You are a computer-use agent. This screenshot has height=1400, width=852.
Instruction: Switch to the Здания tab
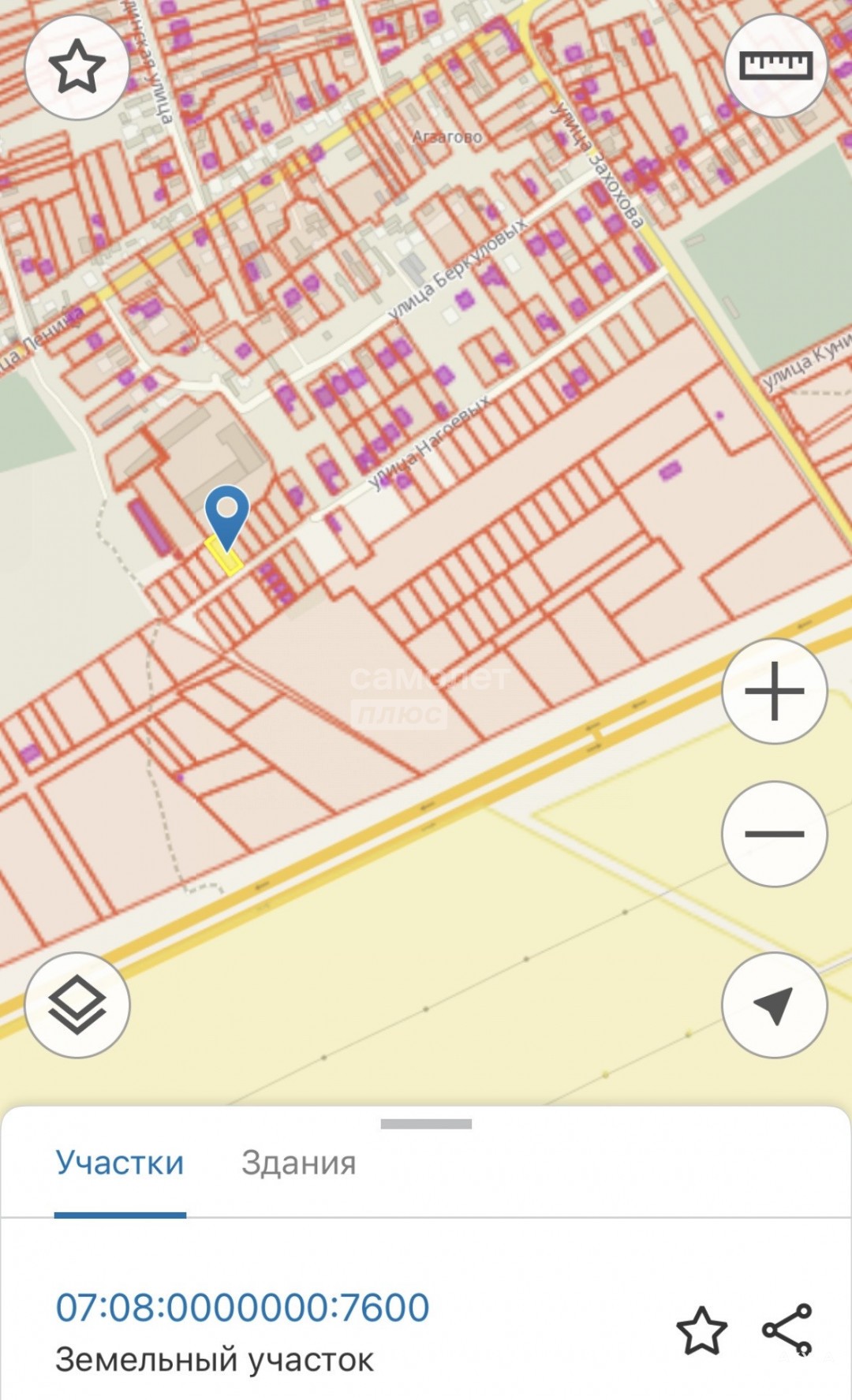pos(298,1163)
